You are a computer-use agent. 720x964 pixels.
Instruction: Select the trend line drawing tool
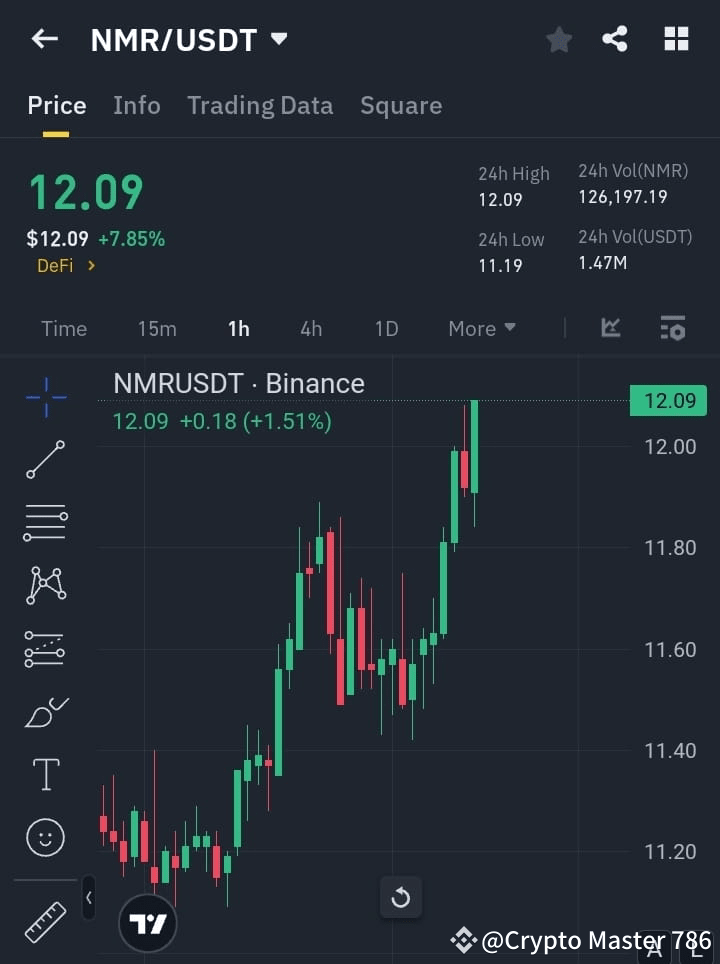(44, 460)
